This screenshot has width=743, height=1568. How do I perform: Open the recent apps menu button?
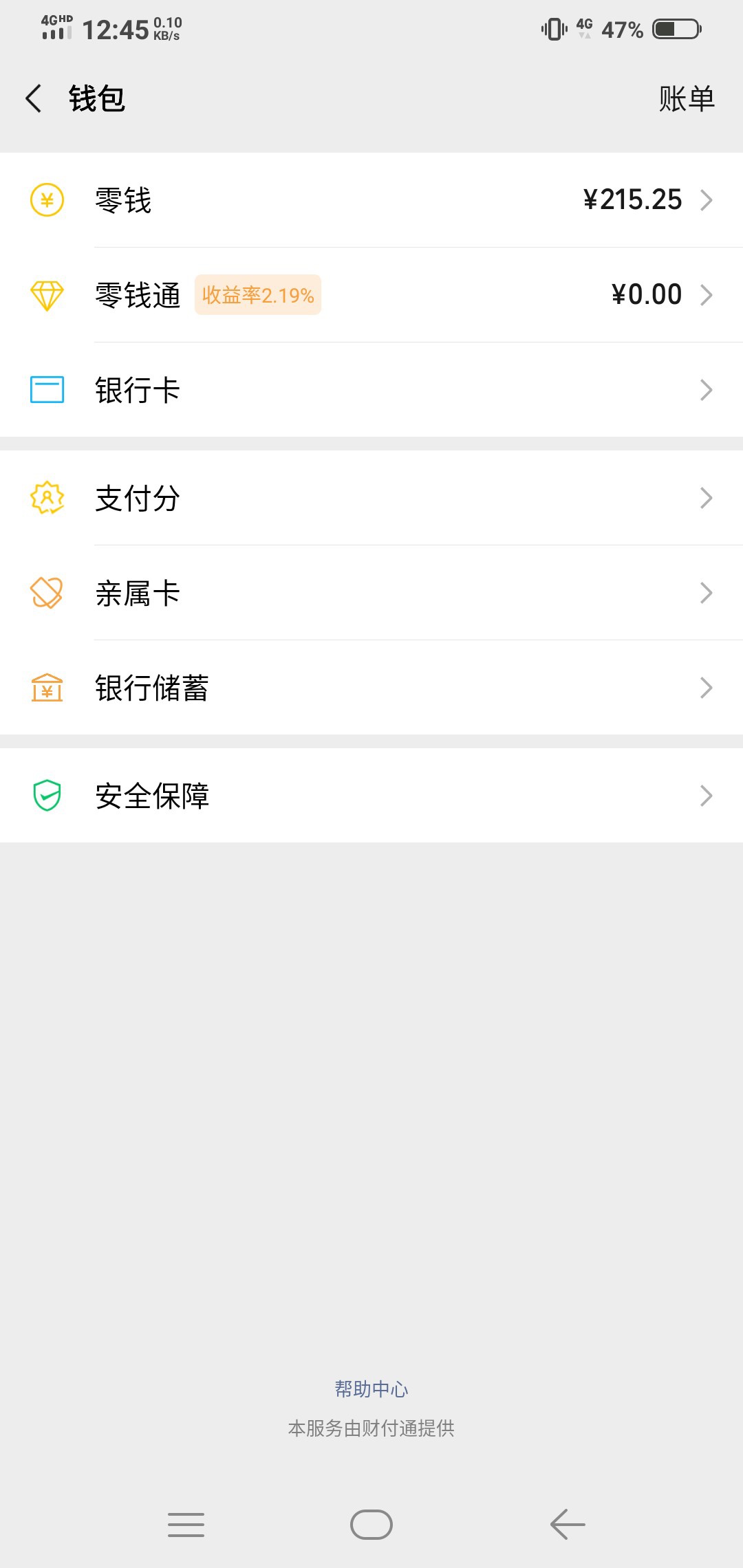point(186,1525)
